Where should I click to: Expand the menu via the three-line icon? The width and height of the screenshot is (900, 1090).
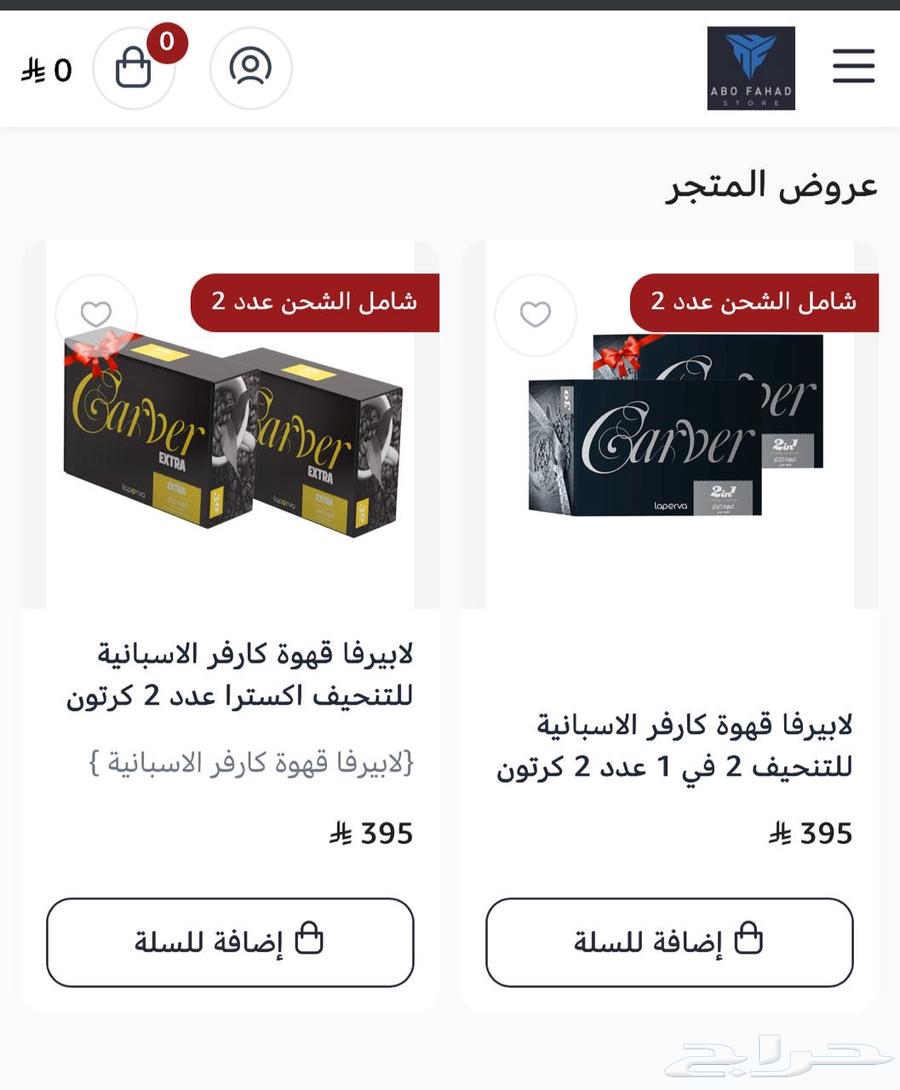(852, 67)
